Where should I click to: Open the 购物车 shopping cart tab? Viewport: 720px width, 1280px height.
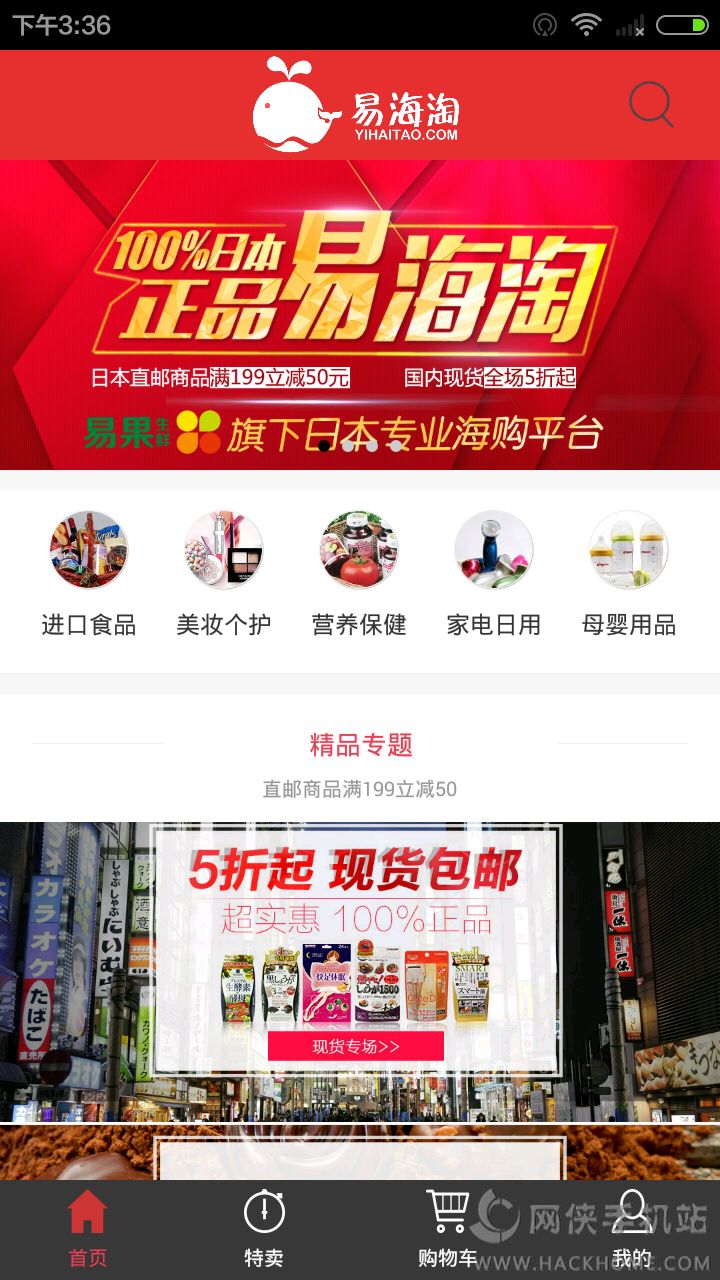click(x=447, y=1230)
